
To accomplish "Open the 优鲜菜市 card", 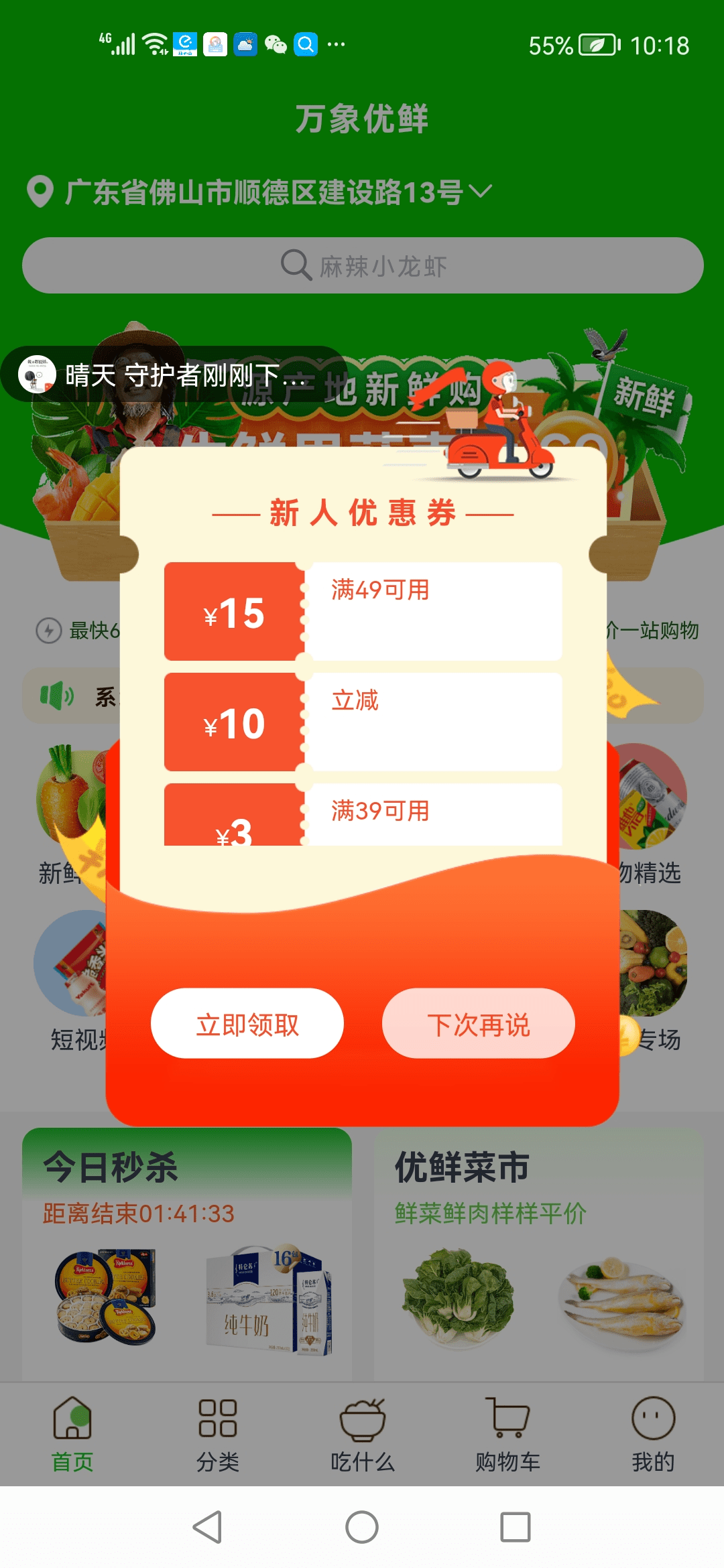I will (x=538, y=1253).
